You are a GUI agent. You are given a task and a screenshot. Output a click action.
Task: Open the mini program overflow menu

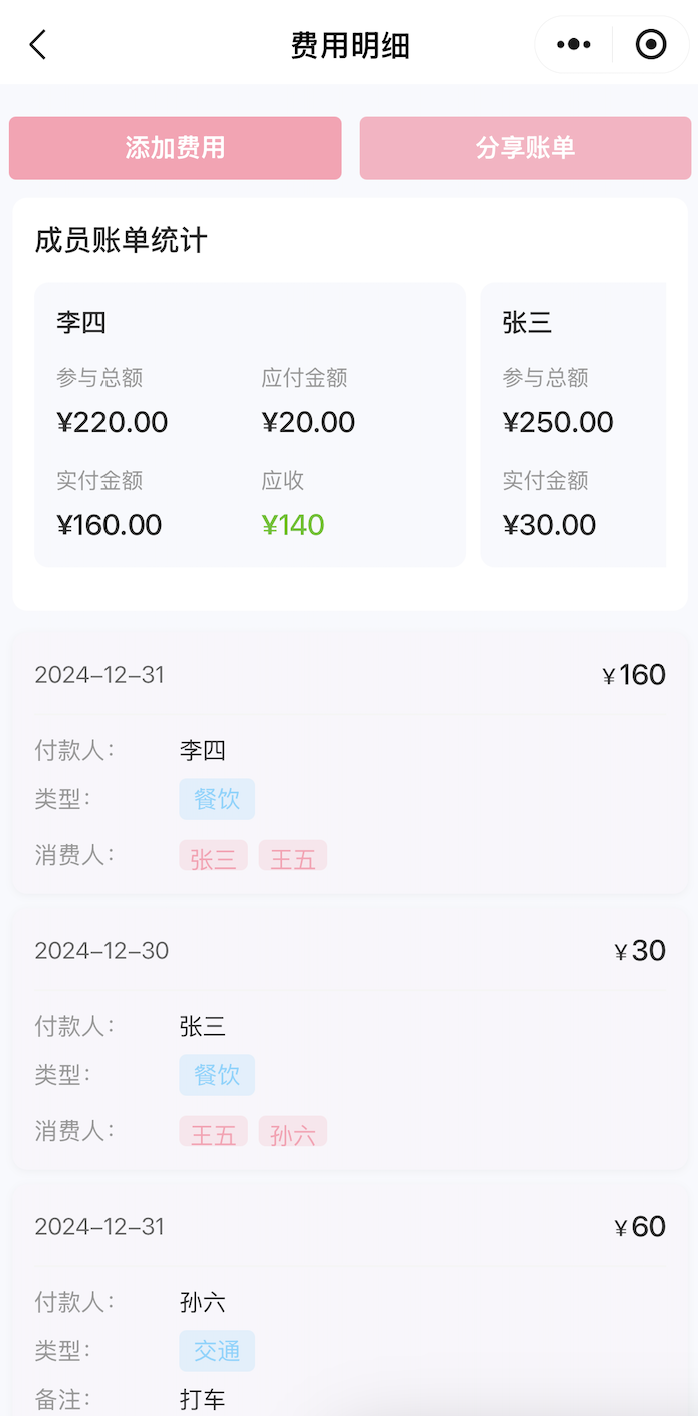pyautogui.click(x=574, y=45)
